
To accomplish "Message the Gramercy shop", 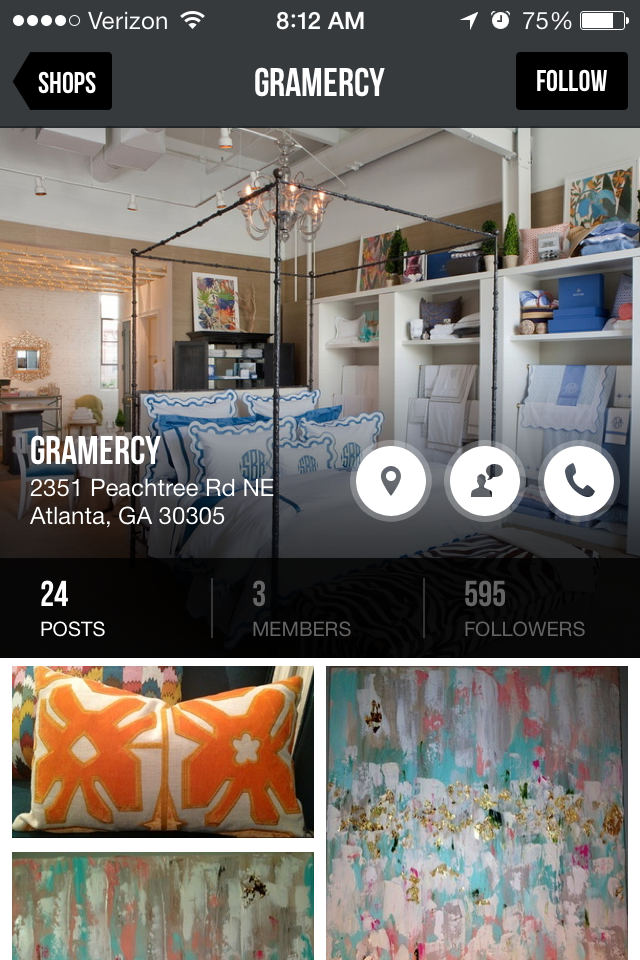I will [485, 481].
